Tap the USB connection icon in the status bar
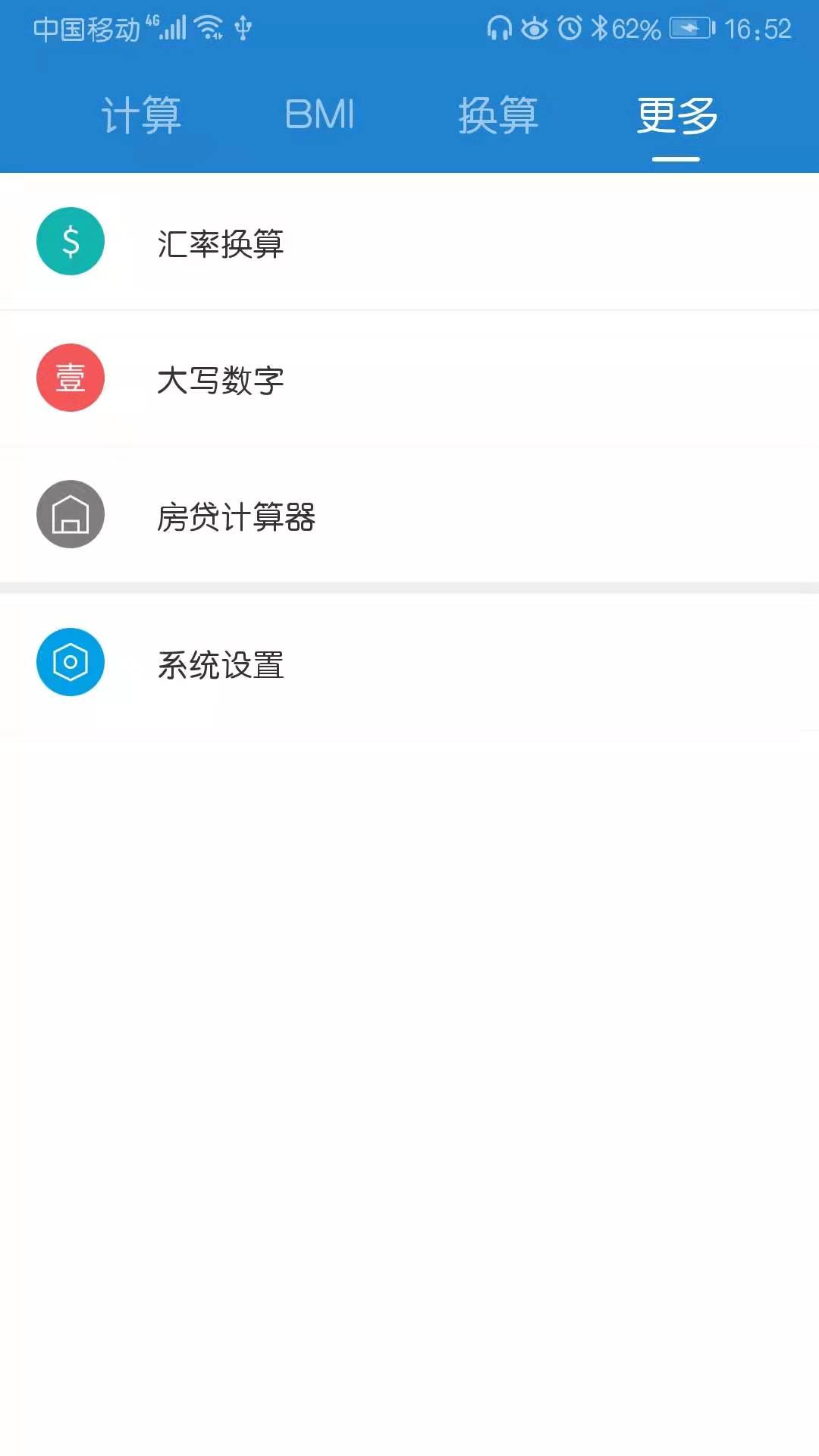819x1456 pixels. pos(241,29)
